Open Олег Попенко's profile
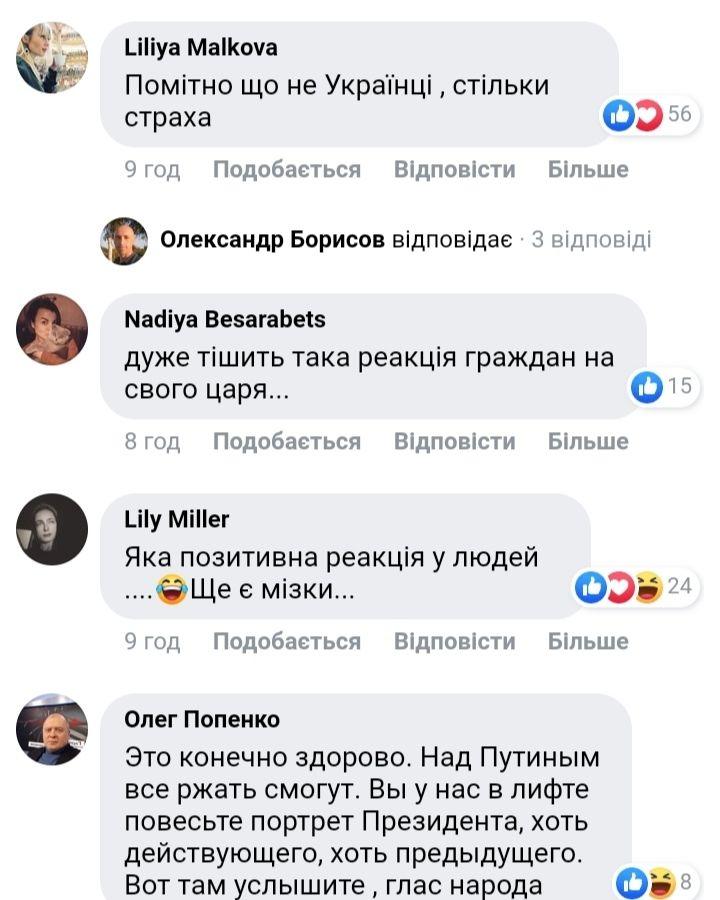Image resolution: width=720 pixels, height=900 pixels. (x=202, y=719)
